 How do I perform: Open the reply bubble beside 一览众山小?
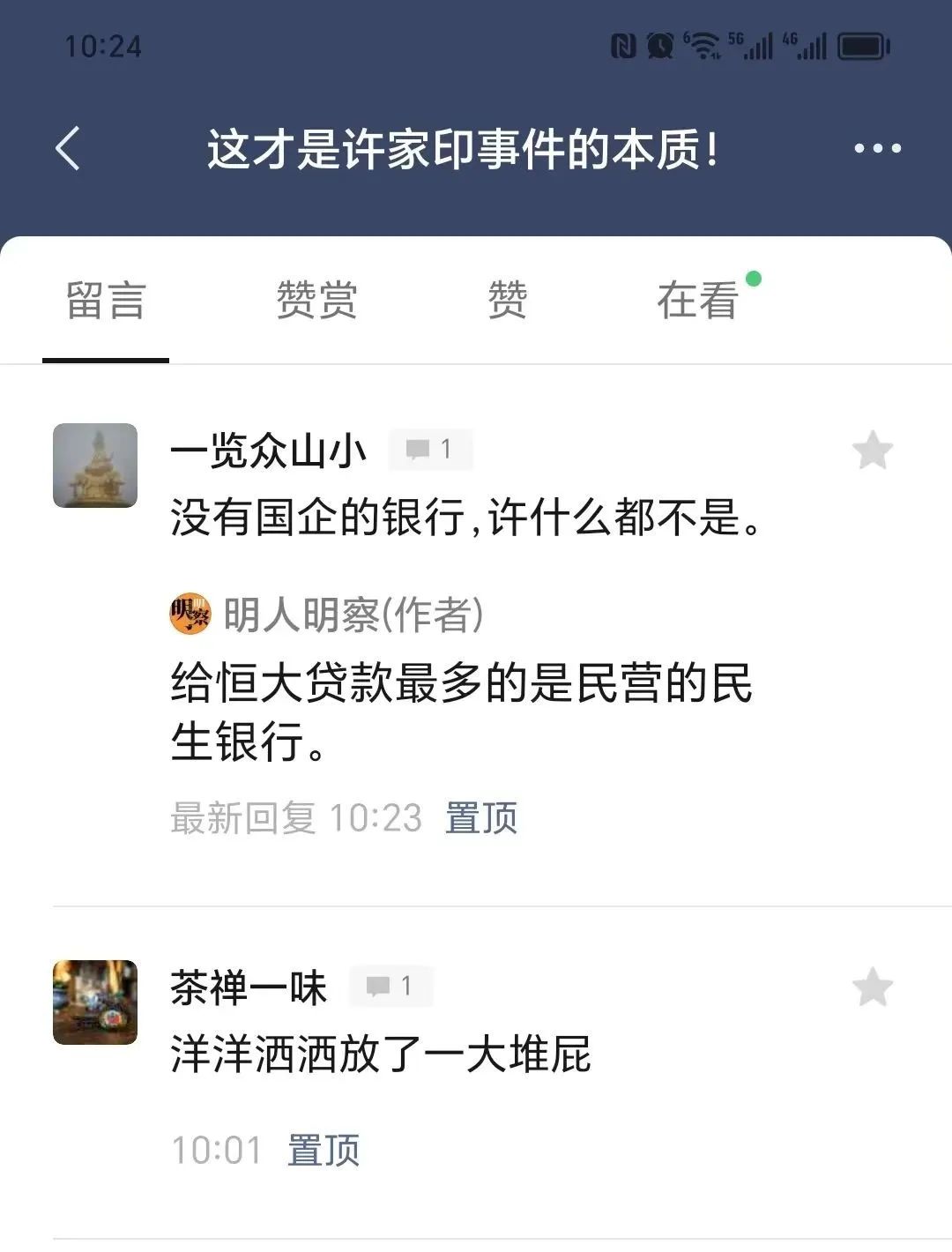pos(430,450)
